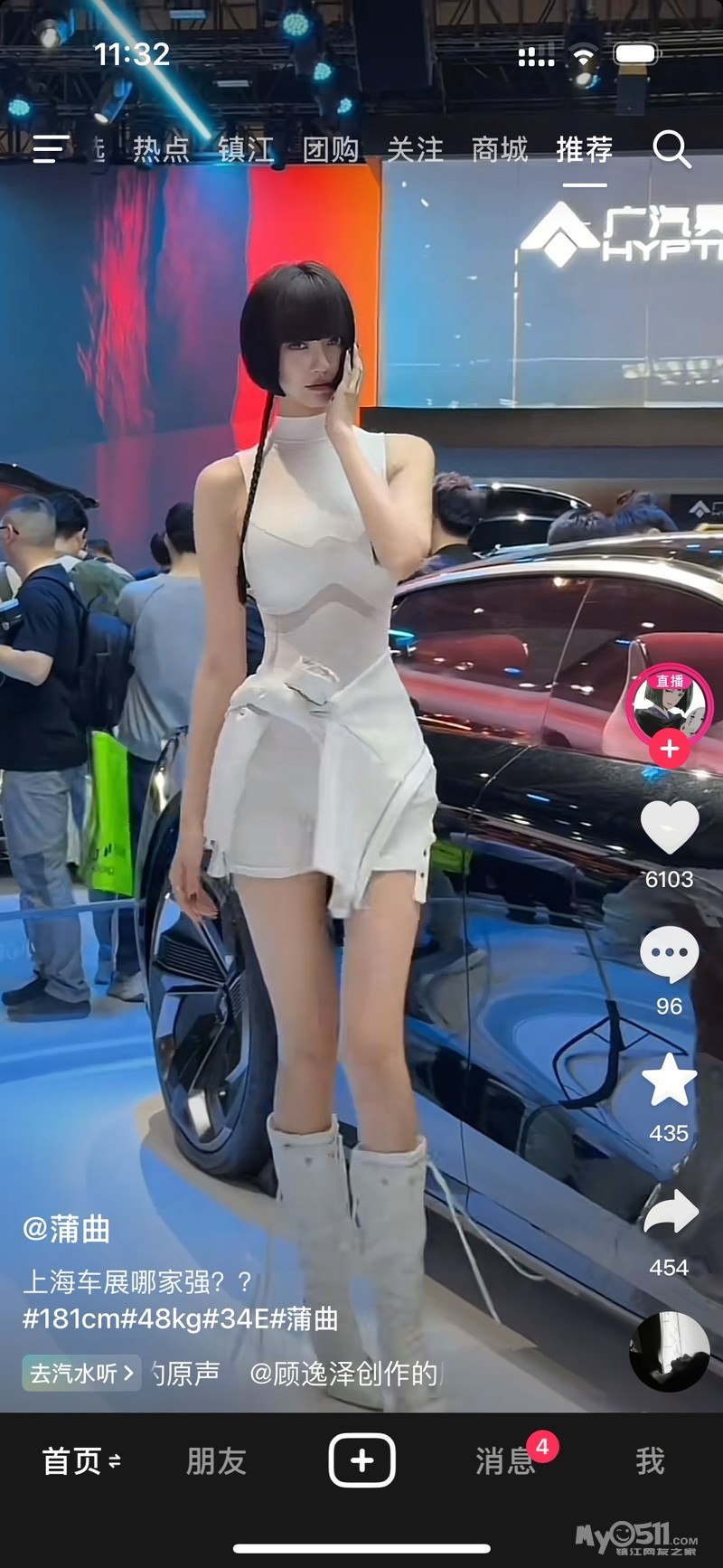
Task: Switch to the 热点 tab
Action: pos(162,149)
